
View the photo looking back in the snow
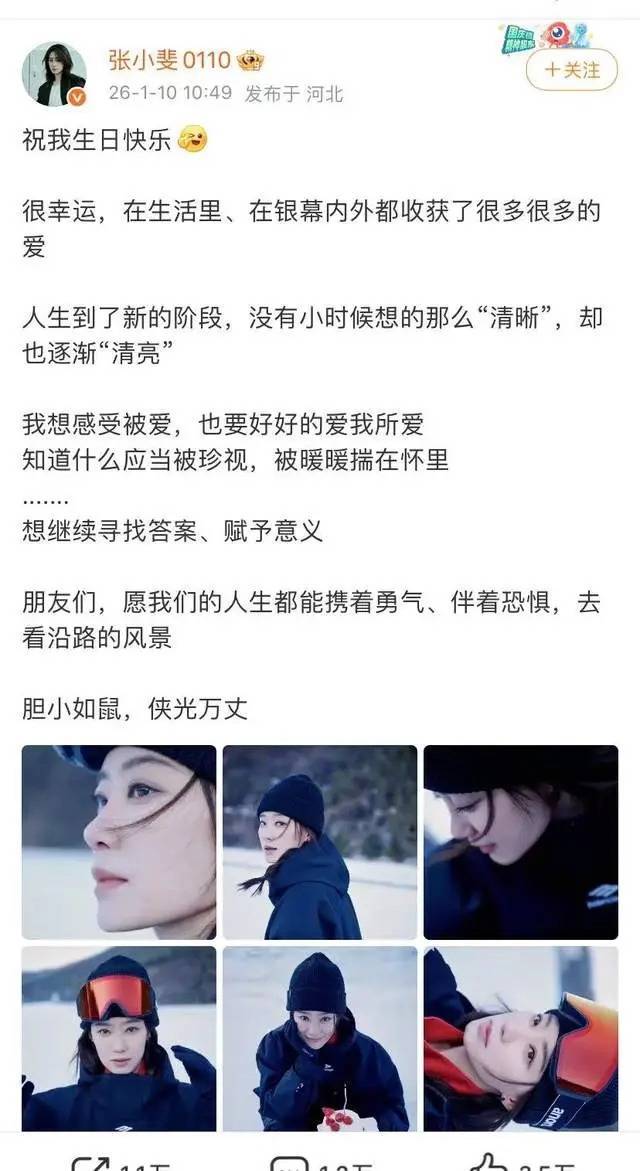(x=320, y=842)
